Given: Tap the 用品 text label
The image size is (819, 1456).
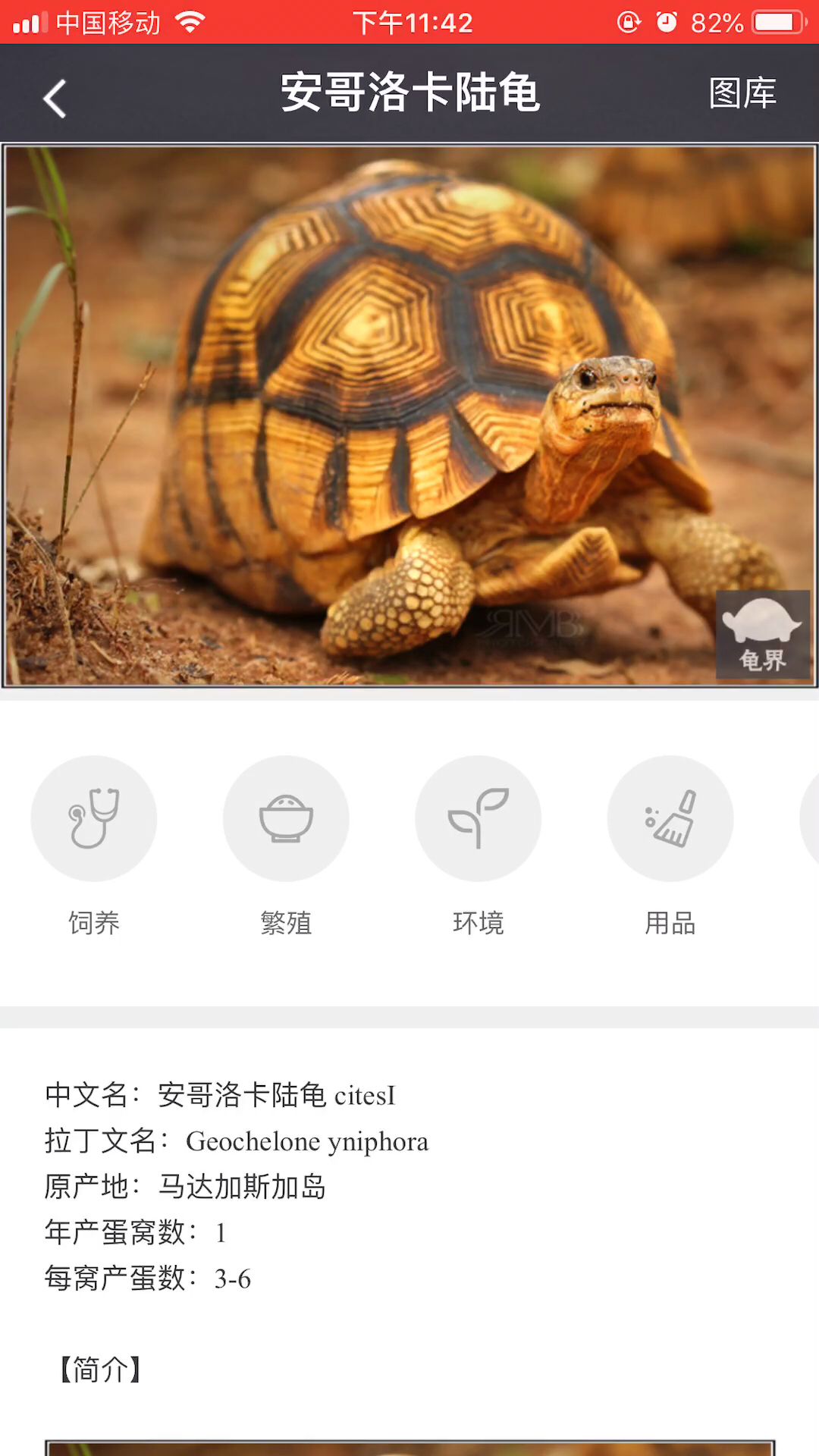Looking at the screenshot, I should click(x=670, y=923).
